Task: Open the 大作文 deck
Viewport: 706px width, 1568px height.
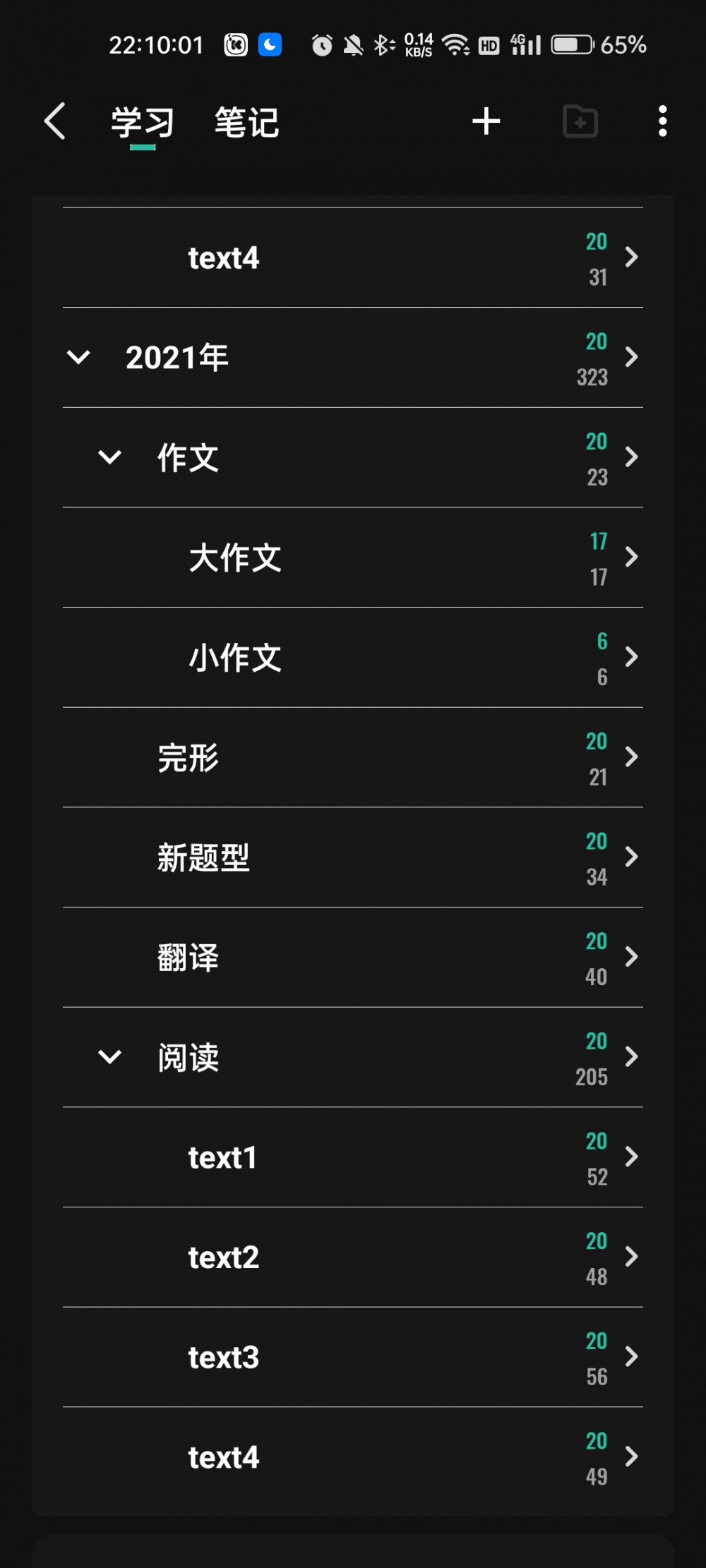Action: pos(353,557)
